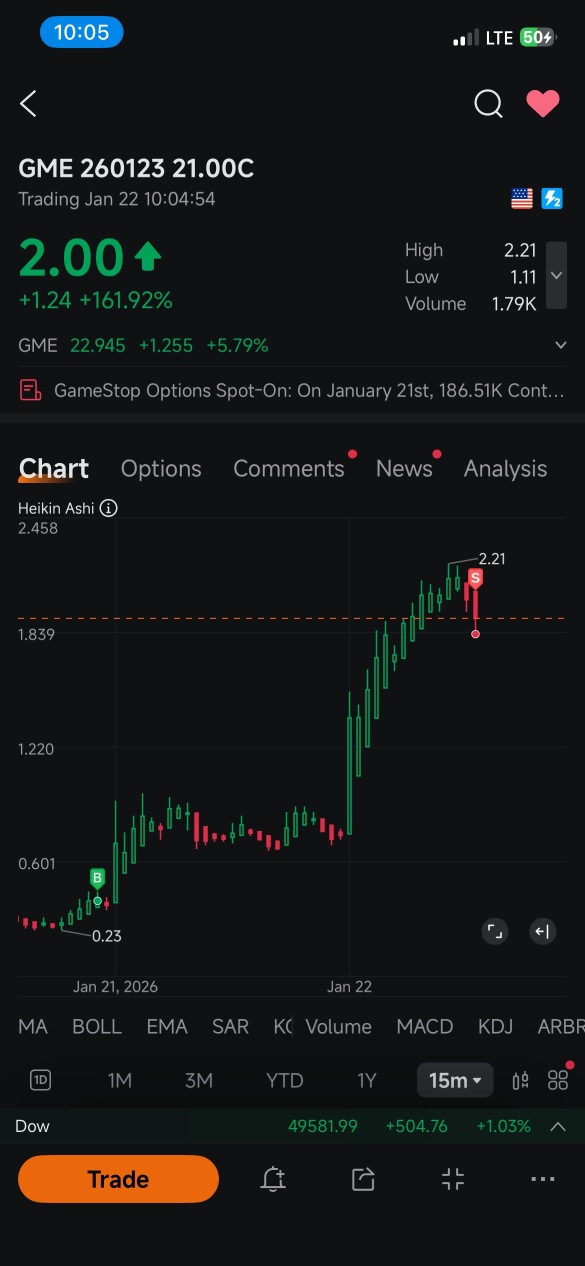Viewport: 585px width, 1266px height.
Task: Switch to the Analysis tab
Action: (505, 468)
